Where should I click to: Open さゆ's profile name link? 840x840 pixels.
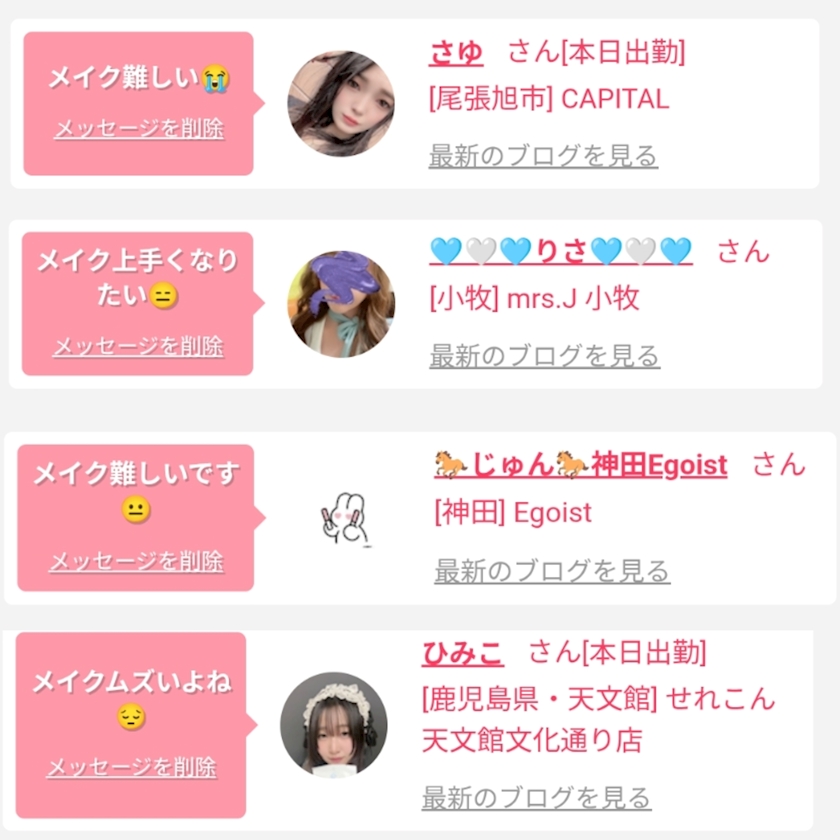[x=456, y=51]
